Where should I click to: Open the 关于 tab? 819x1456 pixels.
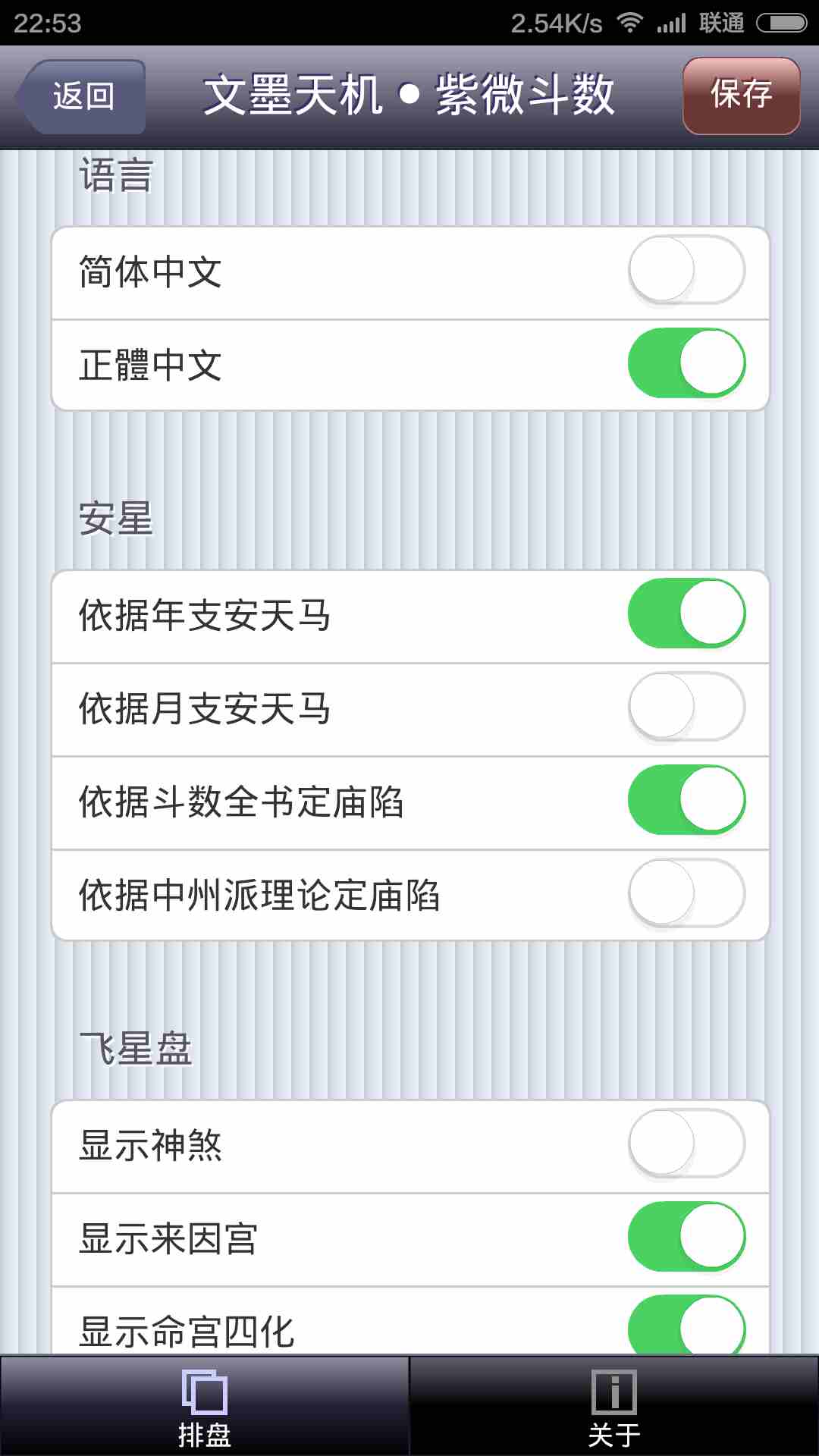[x=614, y=1407]
